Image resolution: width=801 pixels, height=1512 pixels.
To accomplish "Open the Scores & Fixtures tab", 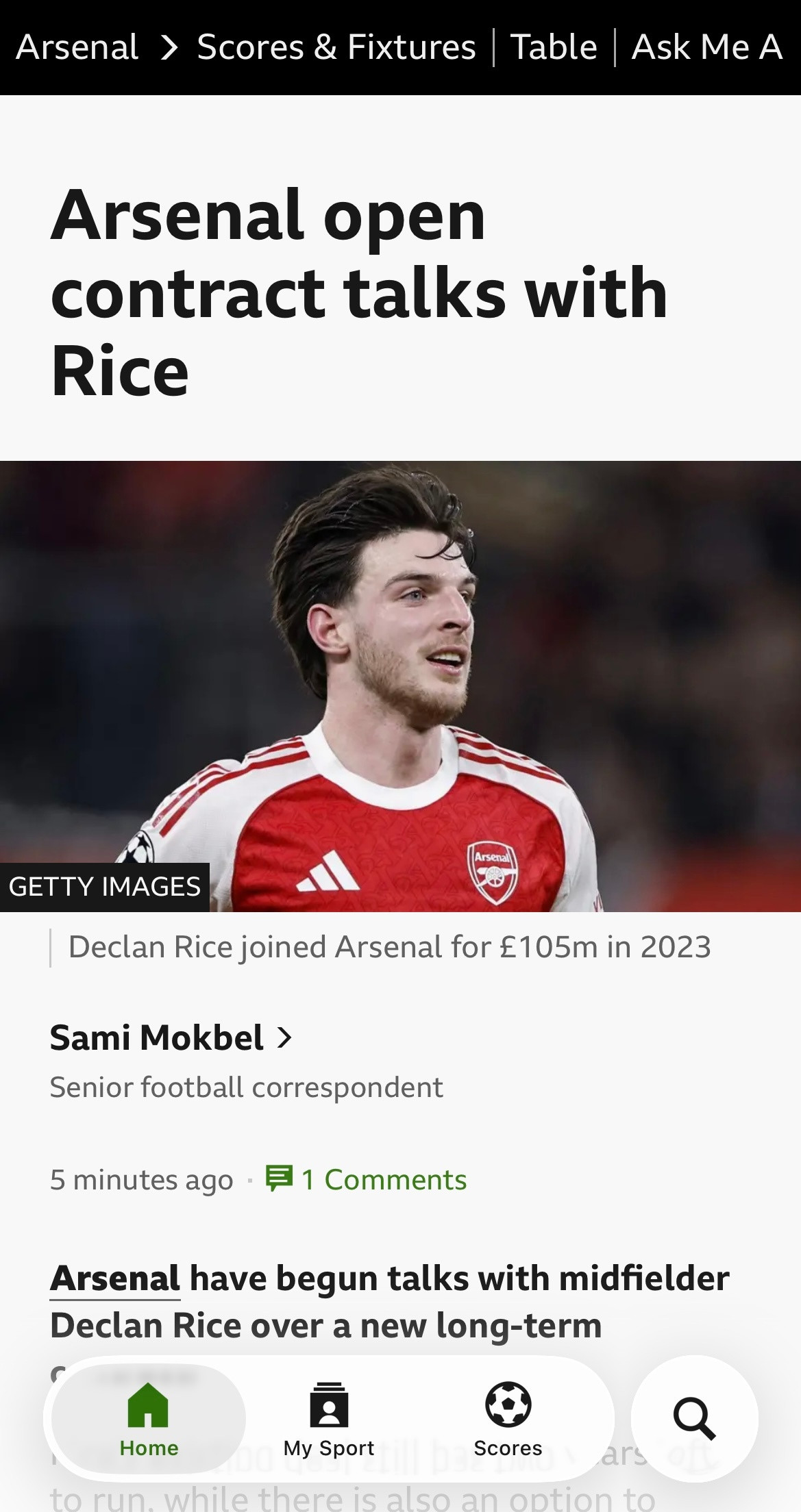I will tap(337, 45).
